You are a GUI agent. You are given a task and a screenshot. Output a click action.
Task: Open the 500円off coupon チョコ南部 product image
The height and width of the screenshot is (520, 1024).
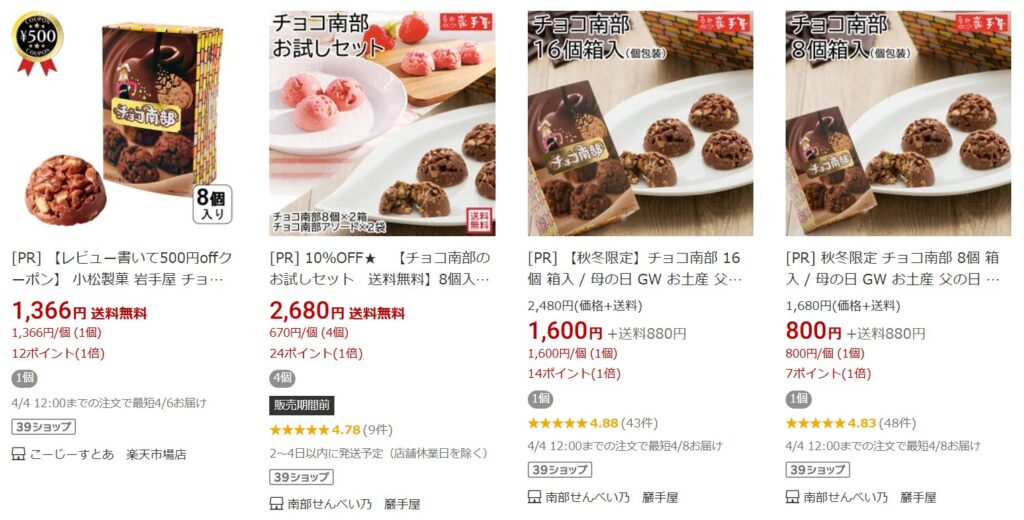(x=124, y=123)
